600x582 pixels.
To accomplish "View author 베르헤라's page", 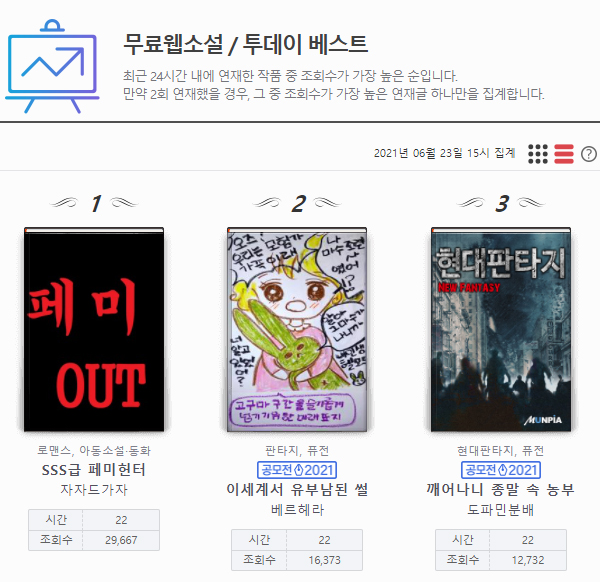I will click(298, 509).
